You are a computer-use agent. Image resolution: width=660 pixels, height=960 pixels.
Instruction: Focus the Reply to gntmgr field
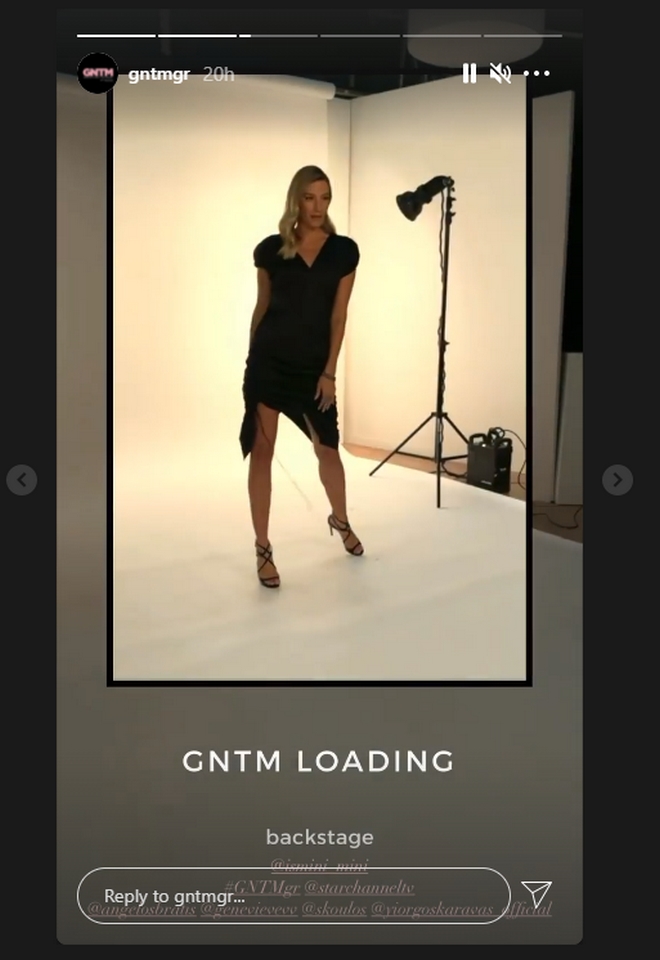293,896
